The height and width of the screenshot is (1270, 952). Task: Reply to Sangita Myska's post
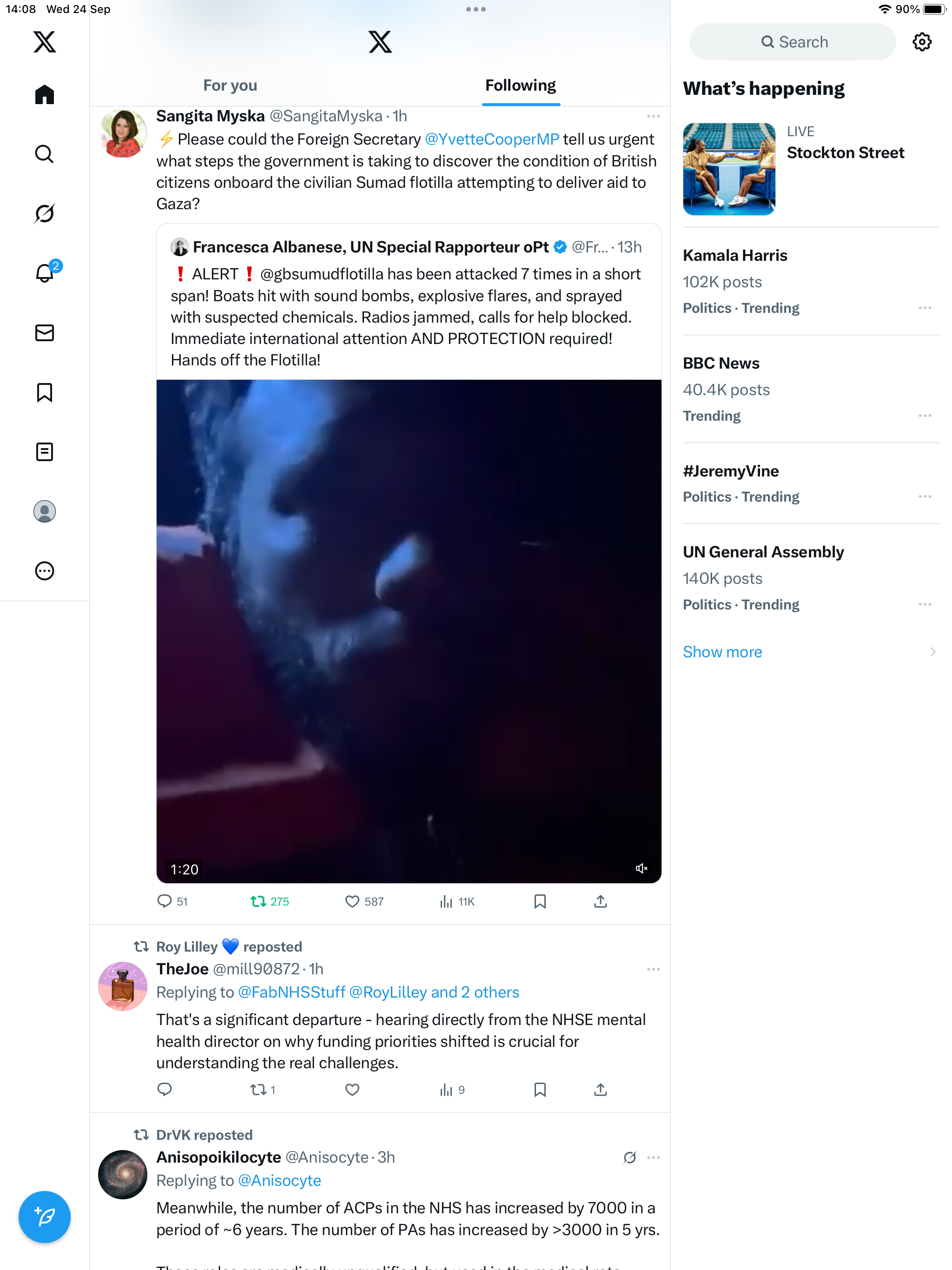coord(165,901)
